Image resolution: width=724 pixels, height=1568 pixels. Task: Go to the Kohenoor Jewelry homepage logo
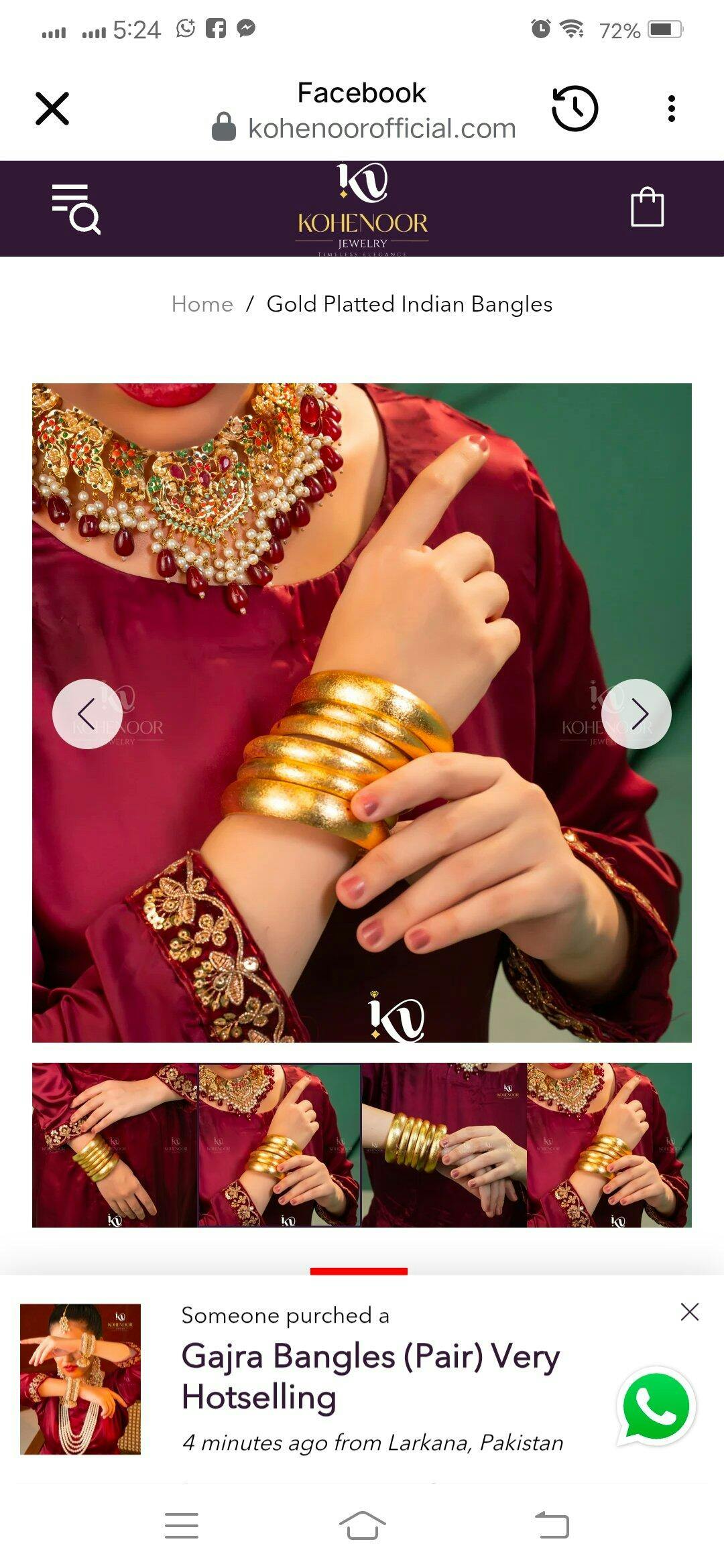tap(362, 209)
